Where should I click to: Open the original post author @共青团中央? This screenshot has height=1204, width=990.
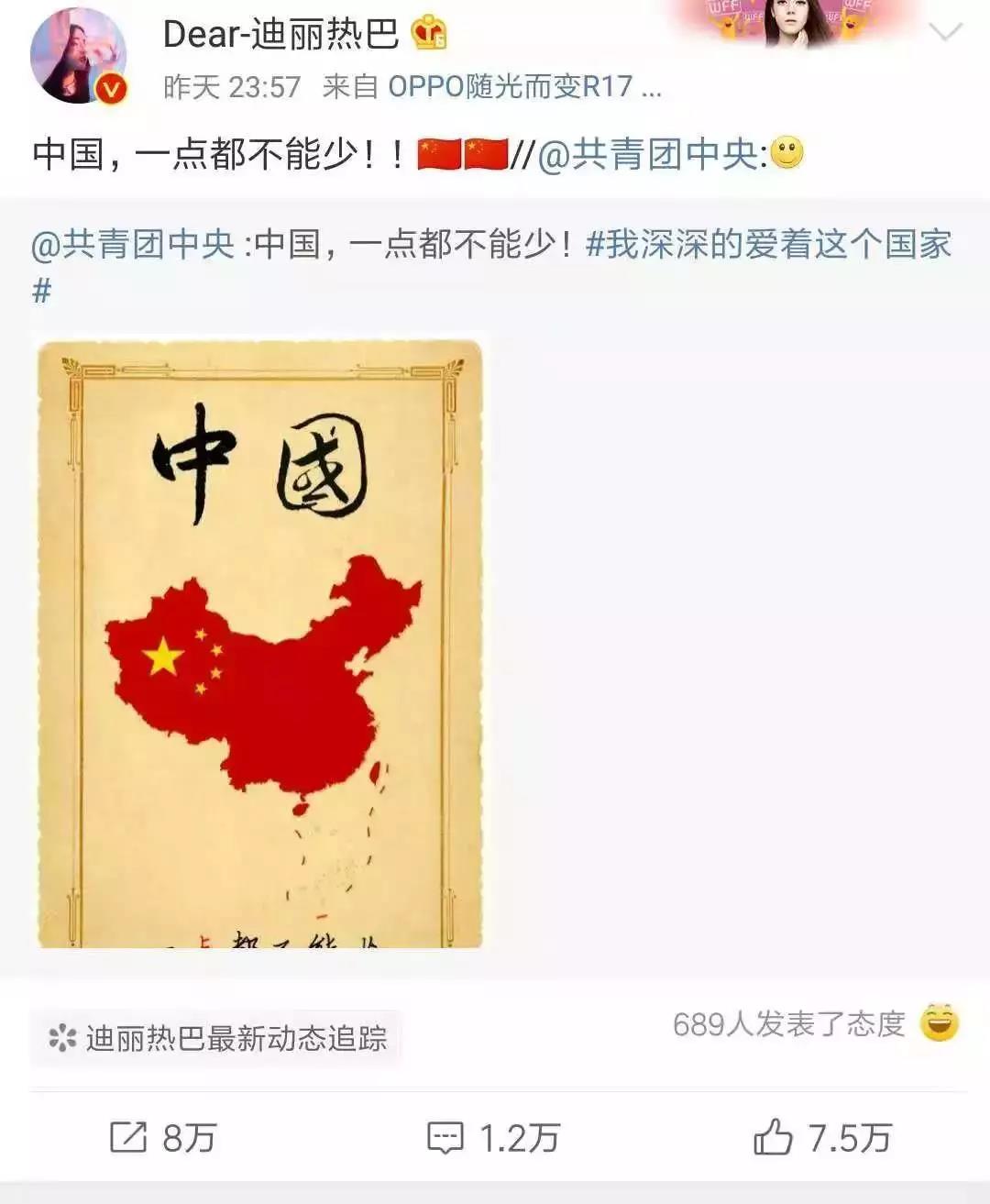coord(133,245)
